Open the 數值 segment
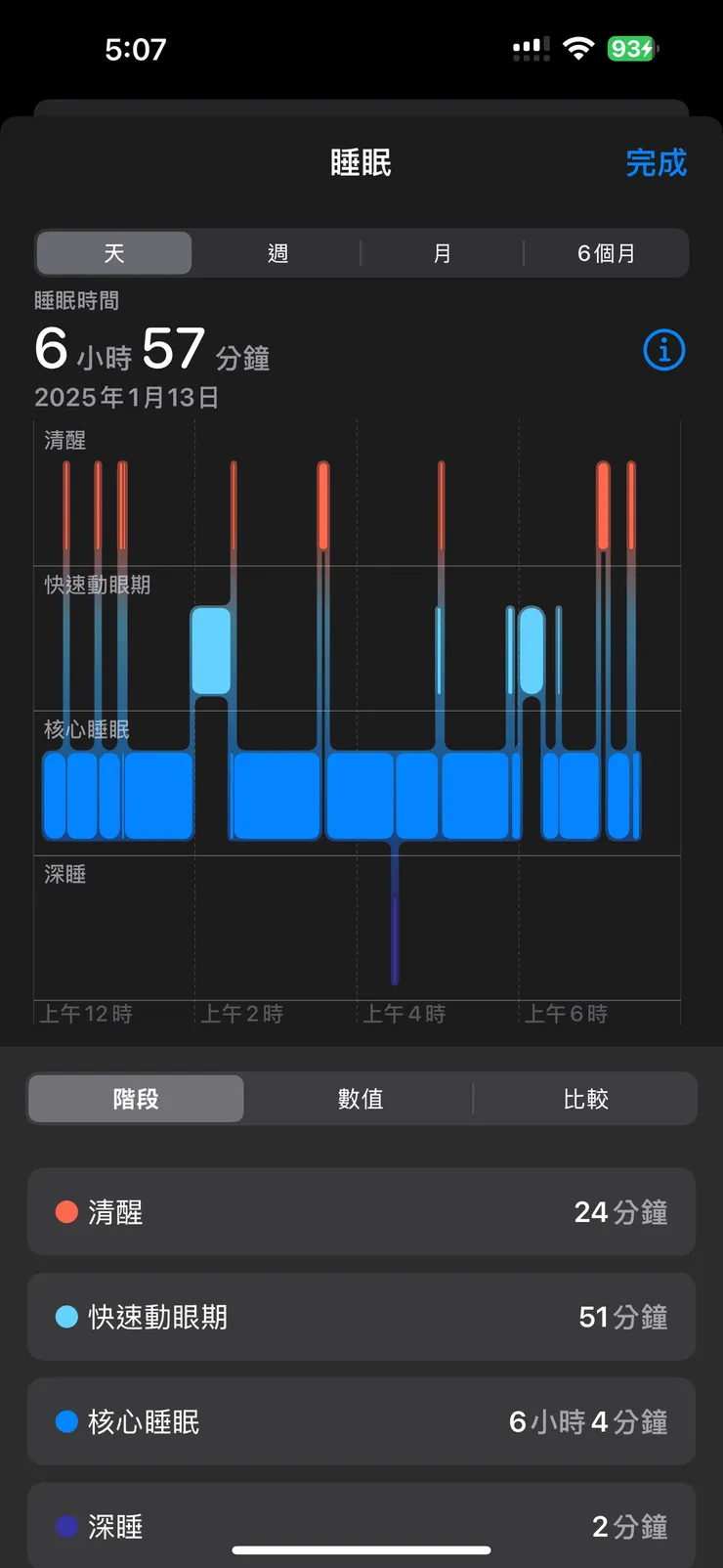This screenshot has height=1568, width=723. click(x=361, y=1098)
